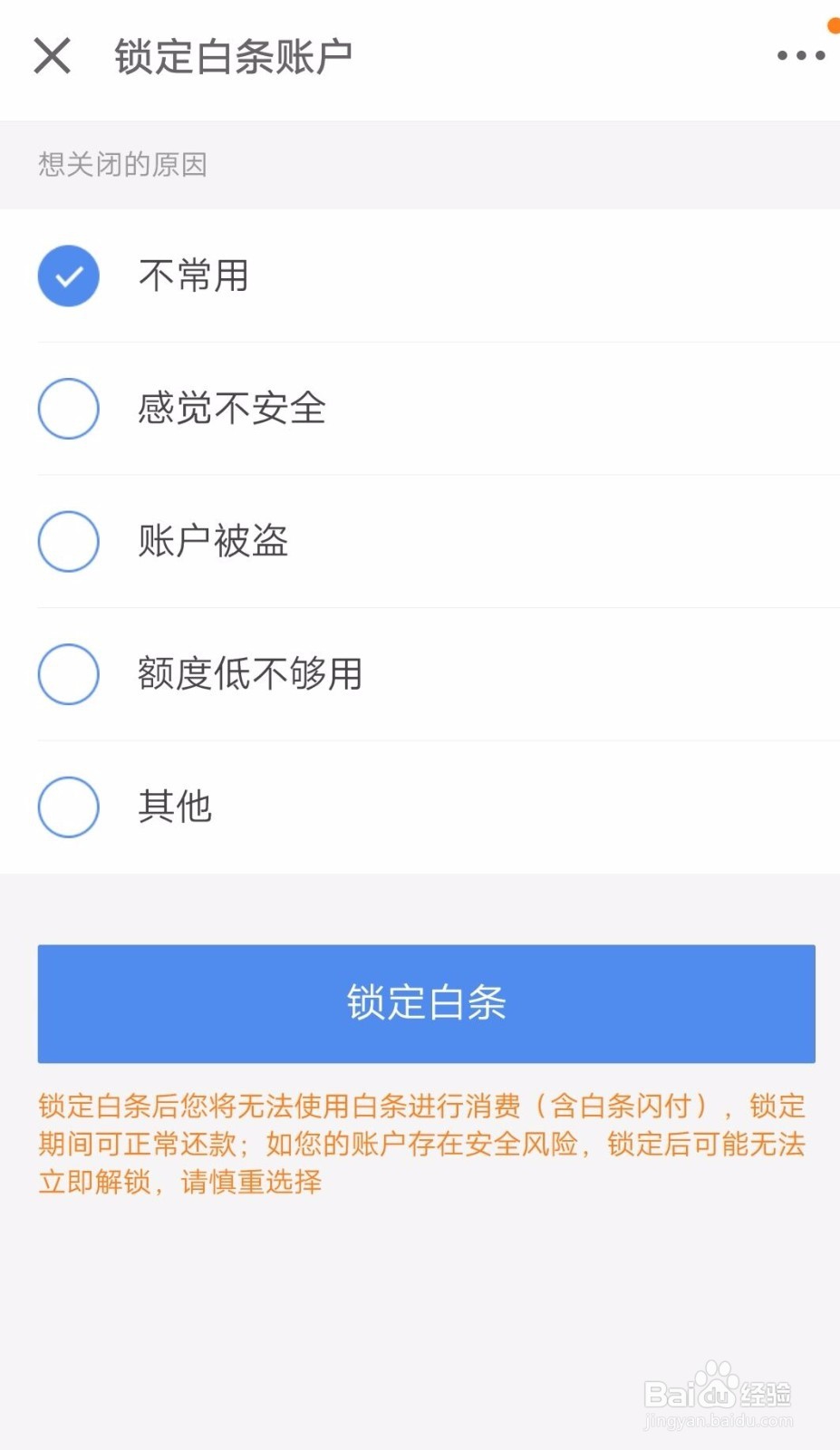
Task: Tap the 想关闭的原因 section header
Action: pos(121,164)
